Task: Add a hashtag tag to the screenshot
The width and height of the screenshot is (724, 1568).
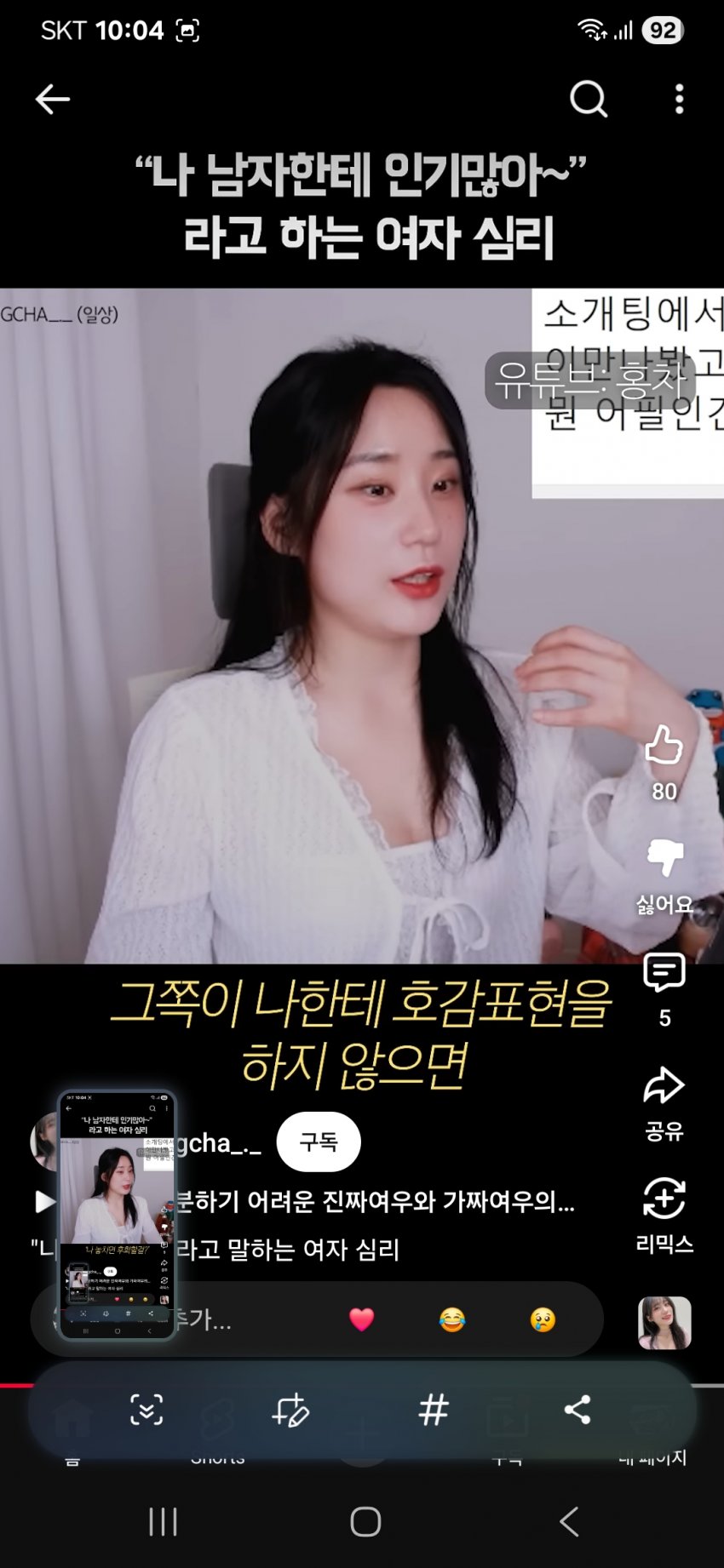Action: tap(434, 1411)
